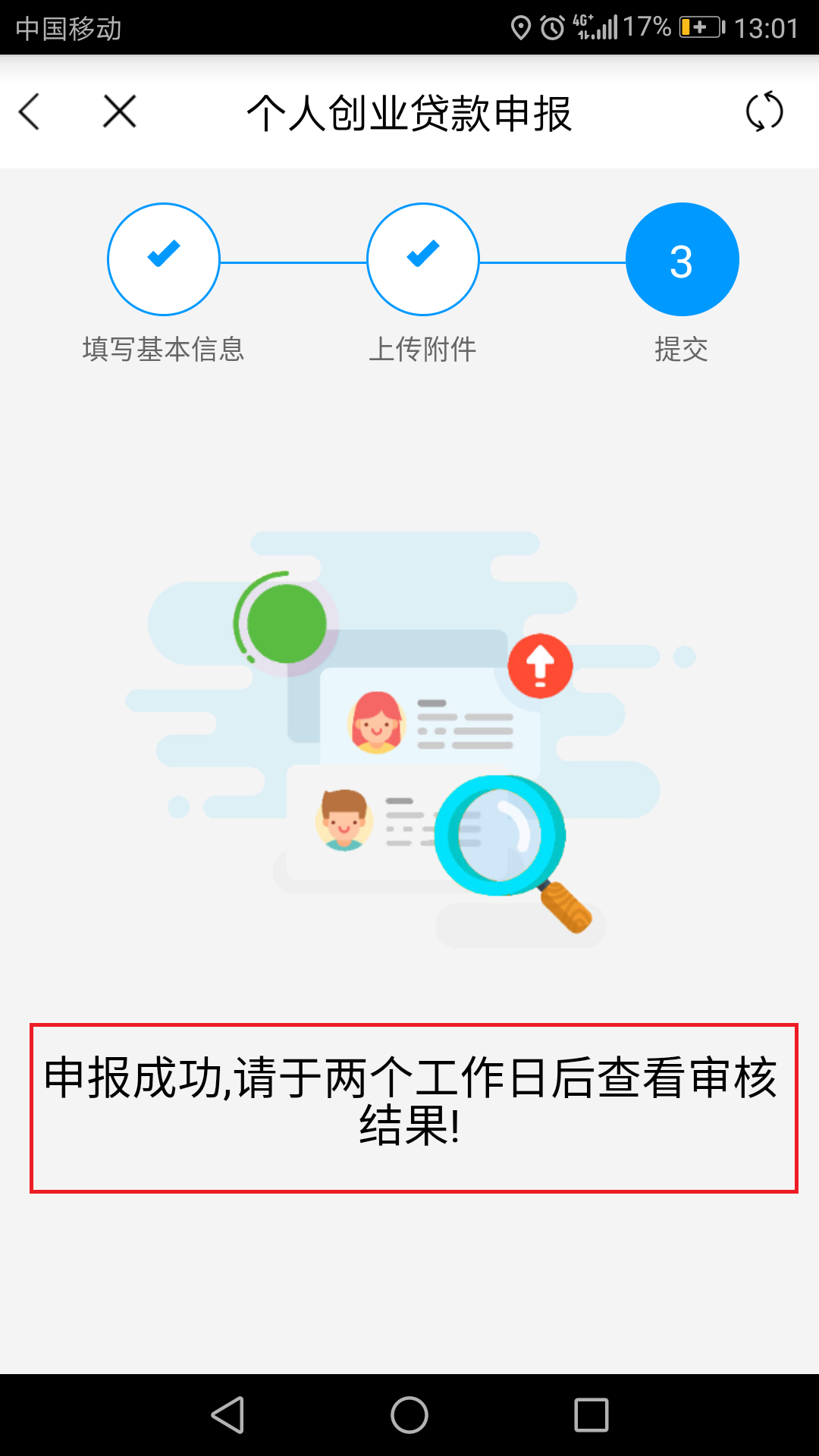This screenshot has height=1456, width=819.
Task: Close the loan application page
Action: (x=120, y=112)
